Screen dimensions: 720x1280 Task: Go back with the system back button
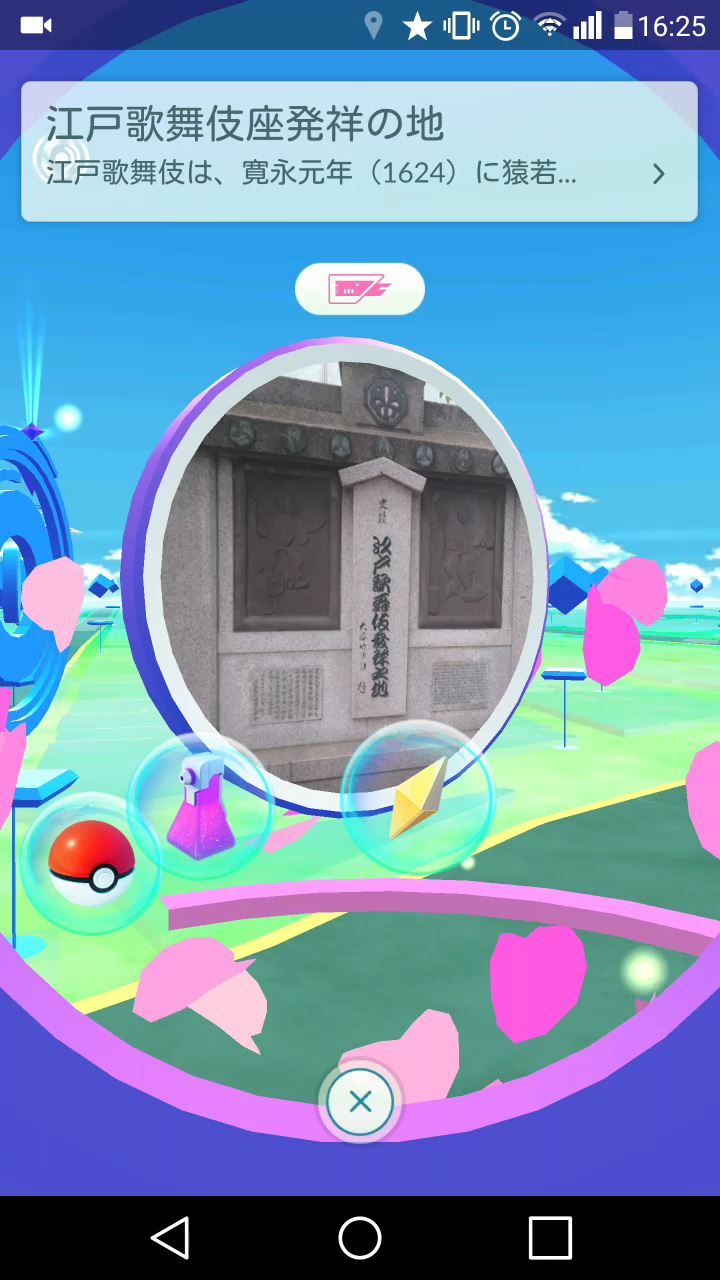click(x=170, y=1238)
